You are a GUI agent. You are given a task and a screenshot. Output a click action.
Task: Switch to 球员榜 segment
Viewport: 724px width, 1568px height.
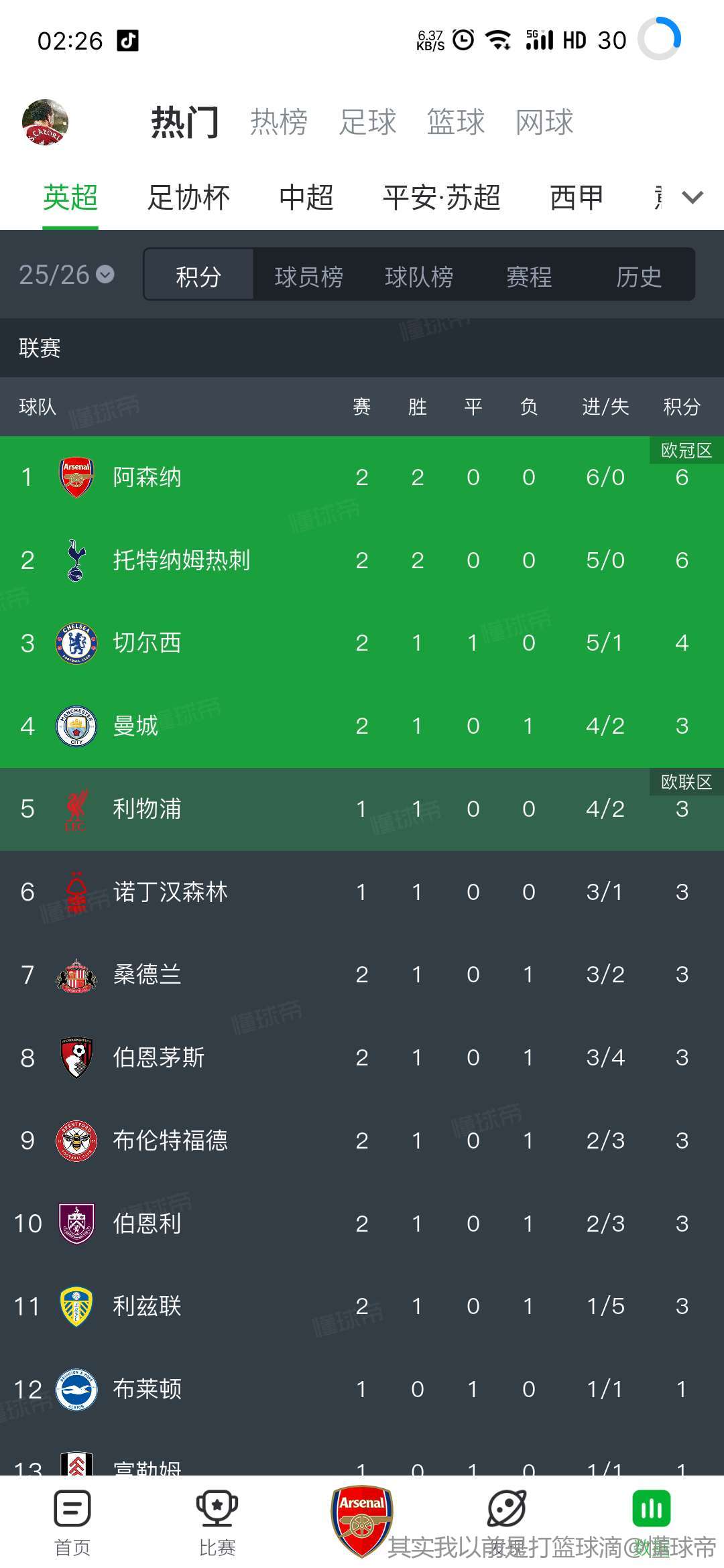308,276
